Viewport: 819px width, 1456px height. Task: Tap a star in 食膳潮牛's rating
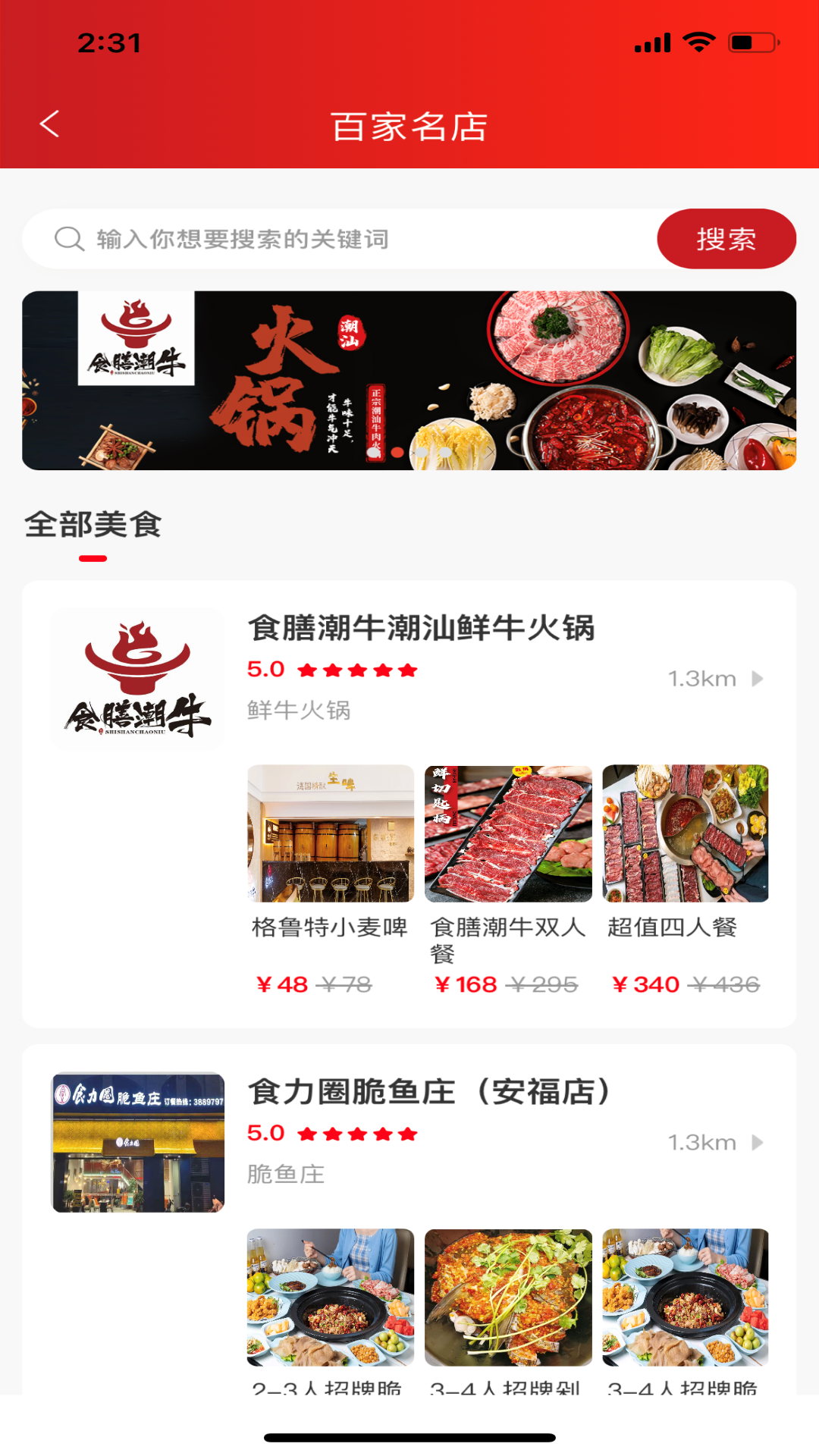[356, 670]
